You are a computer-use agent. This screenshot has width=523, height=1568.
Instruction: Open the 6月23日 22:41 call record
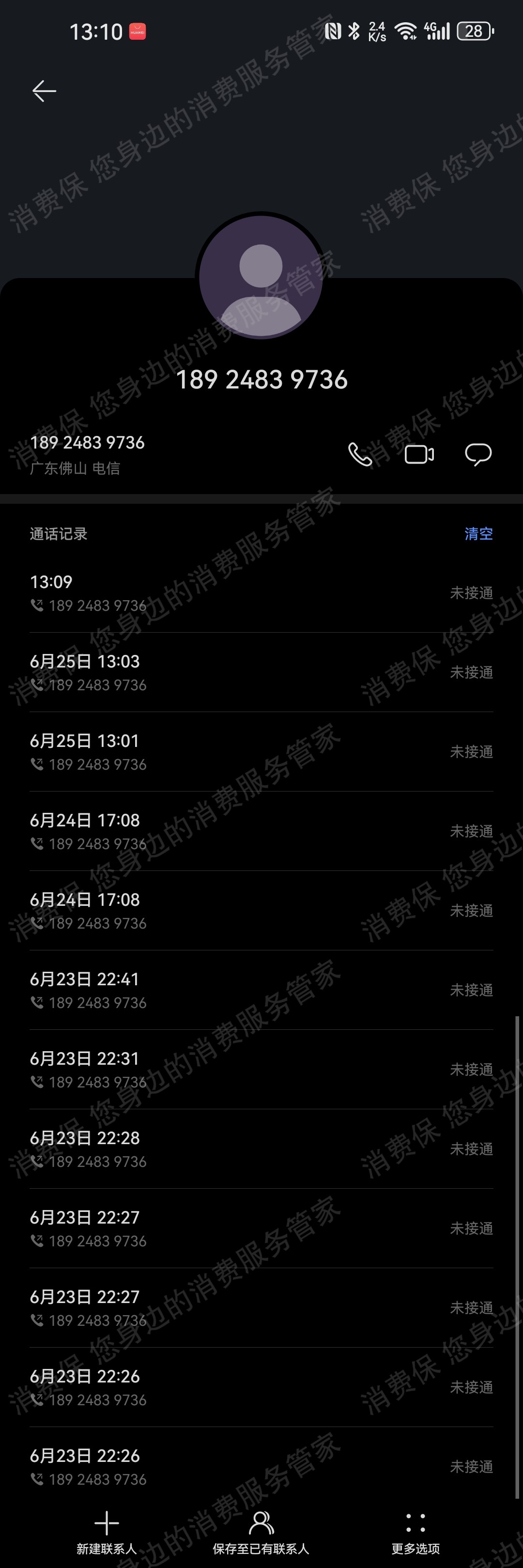point(261,990)
